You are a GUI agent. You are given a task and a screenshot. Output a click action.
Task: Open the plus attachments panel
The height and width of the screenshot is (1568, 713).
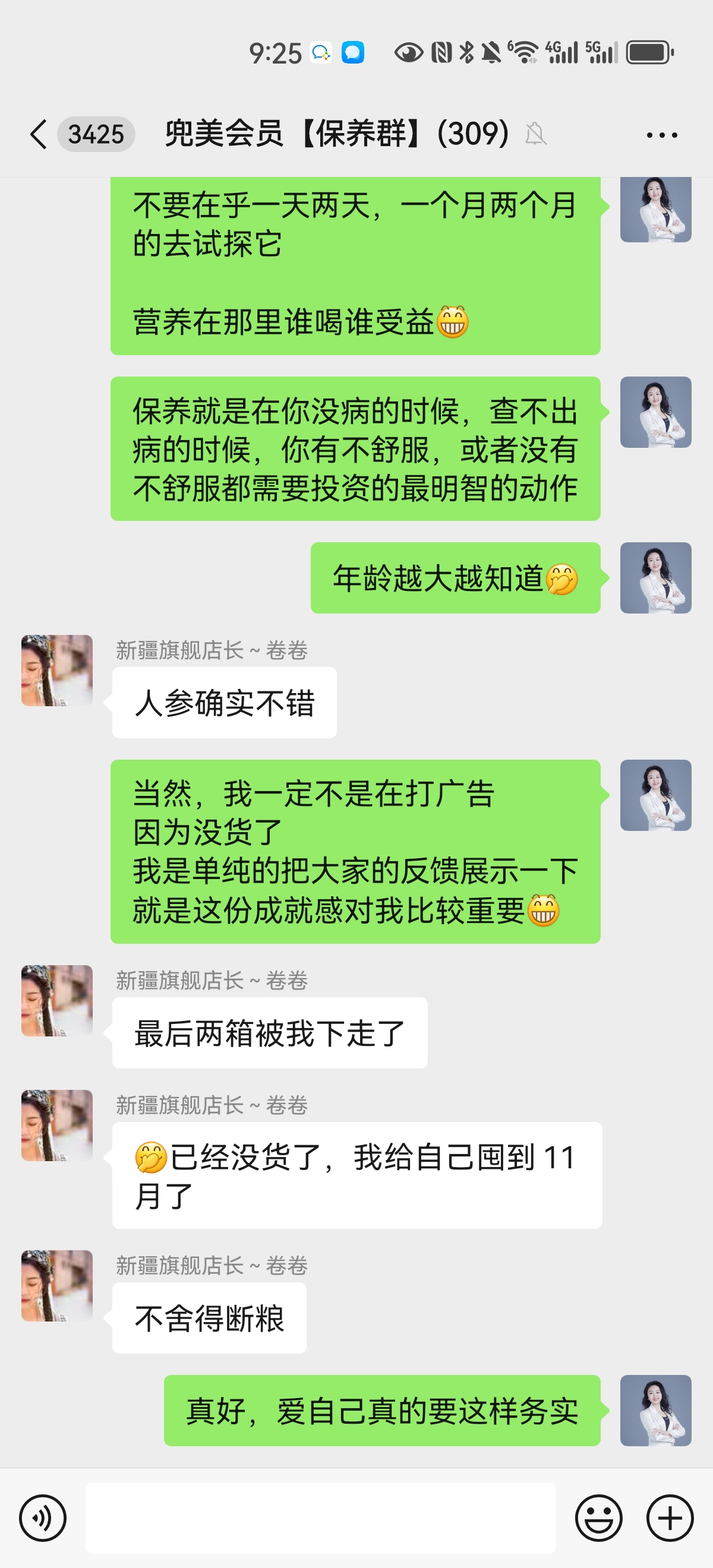[x=670, y=1518]
